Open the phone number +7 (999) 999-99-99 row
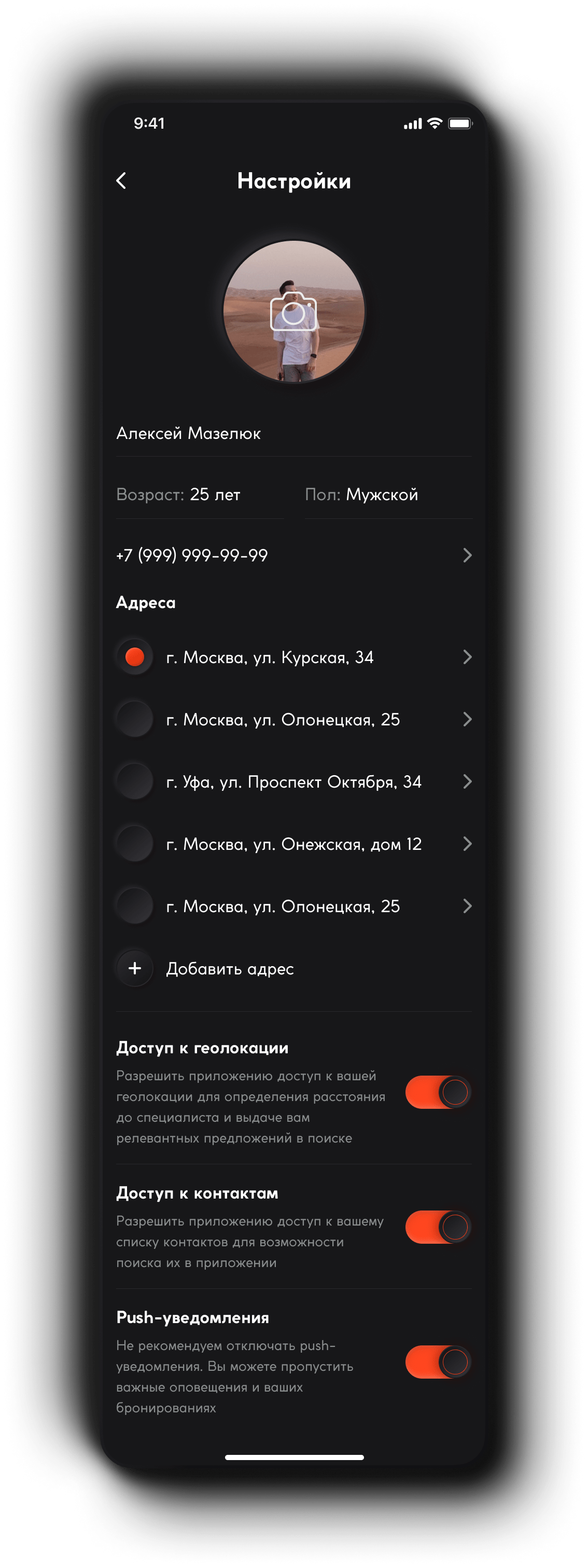588x1568 pixels. tap(293, 555)
